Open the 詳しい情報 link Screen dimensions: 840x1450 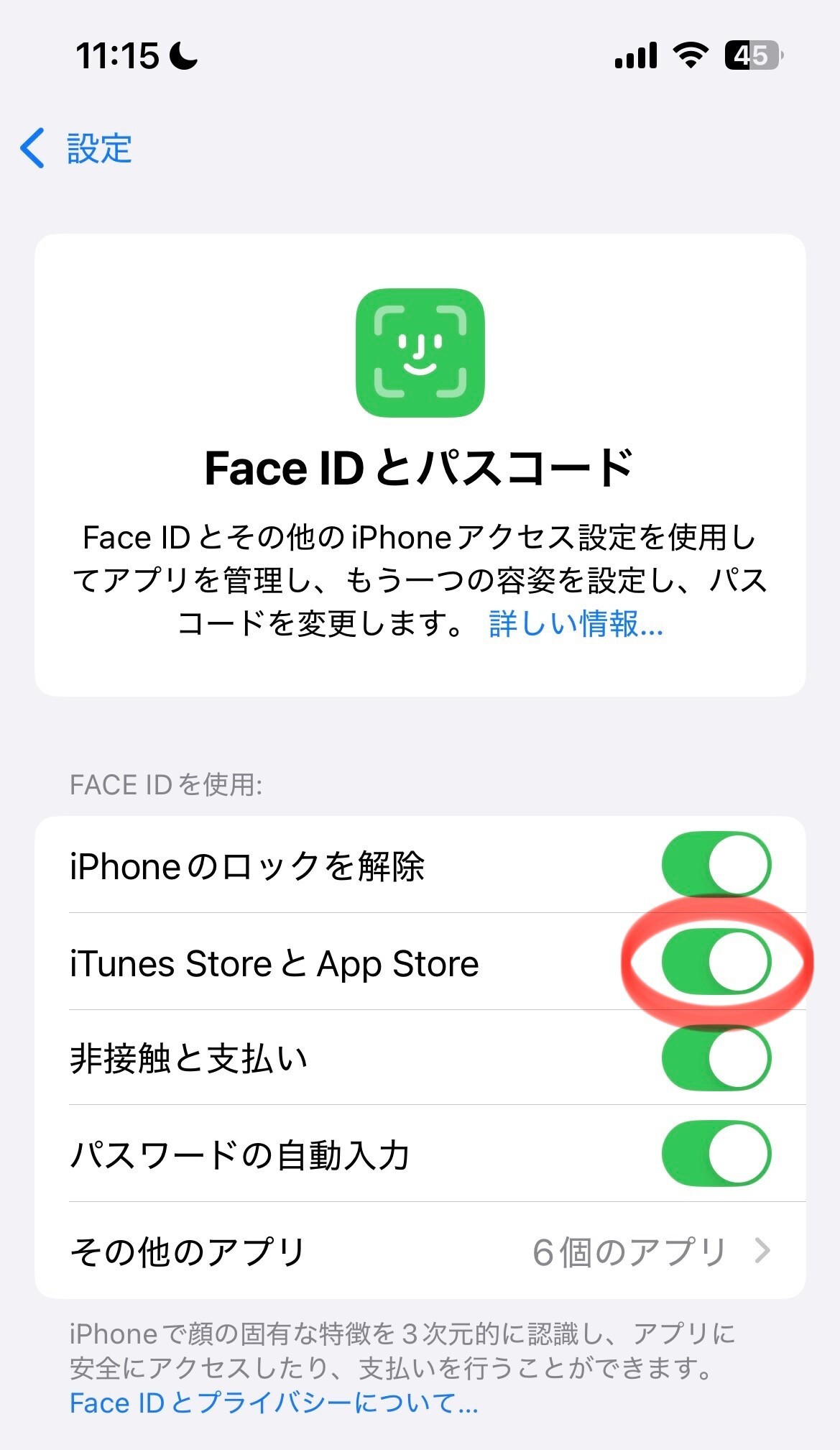click(x=576, y=623)
